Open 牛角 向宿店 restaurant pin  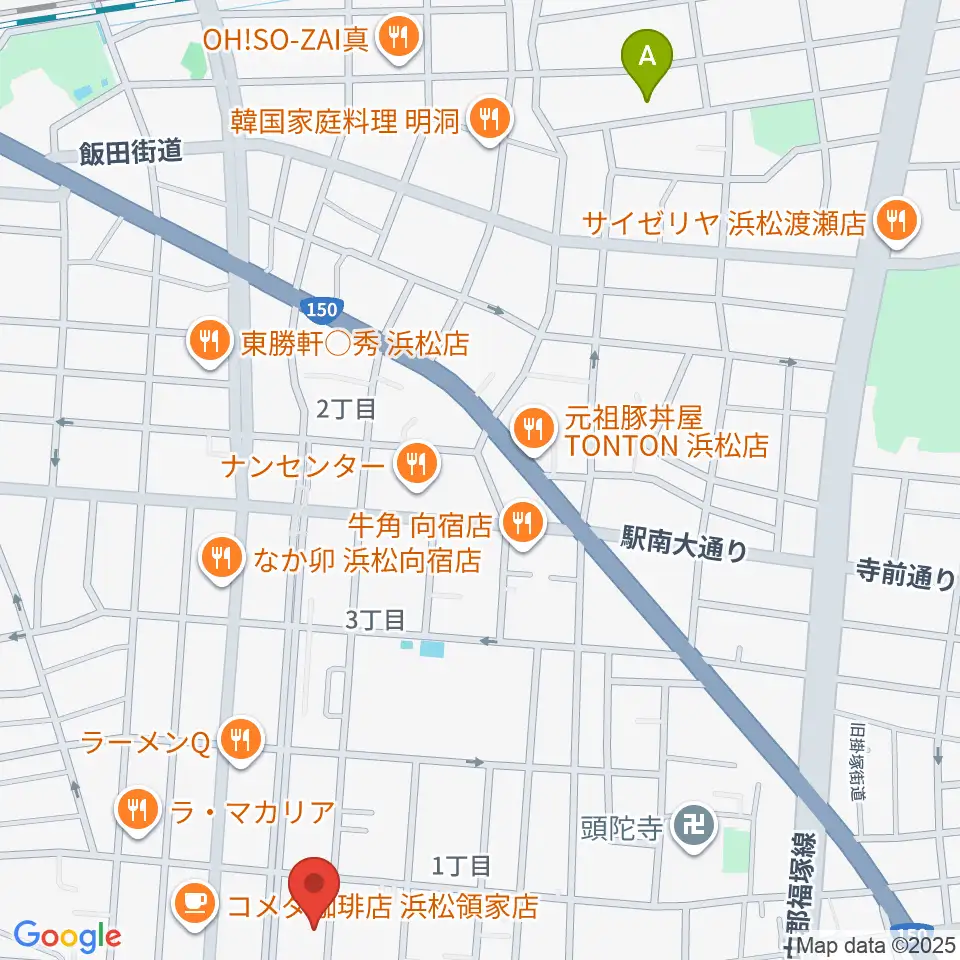point(522,525)
